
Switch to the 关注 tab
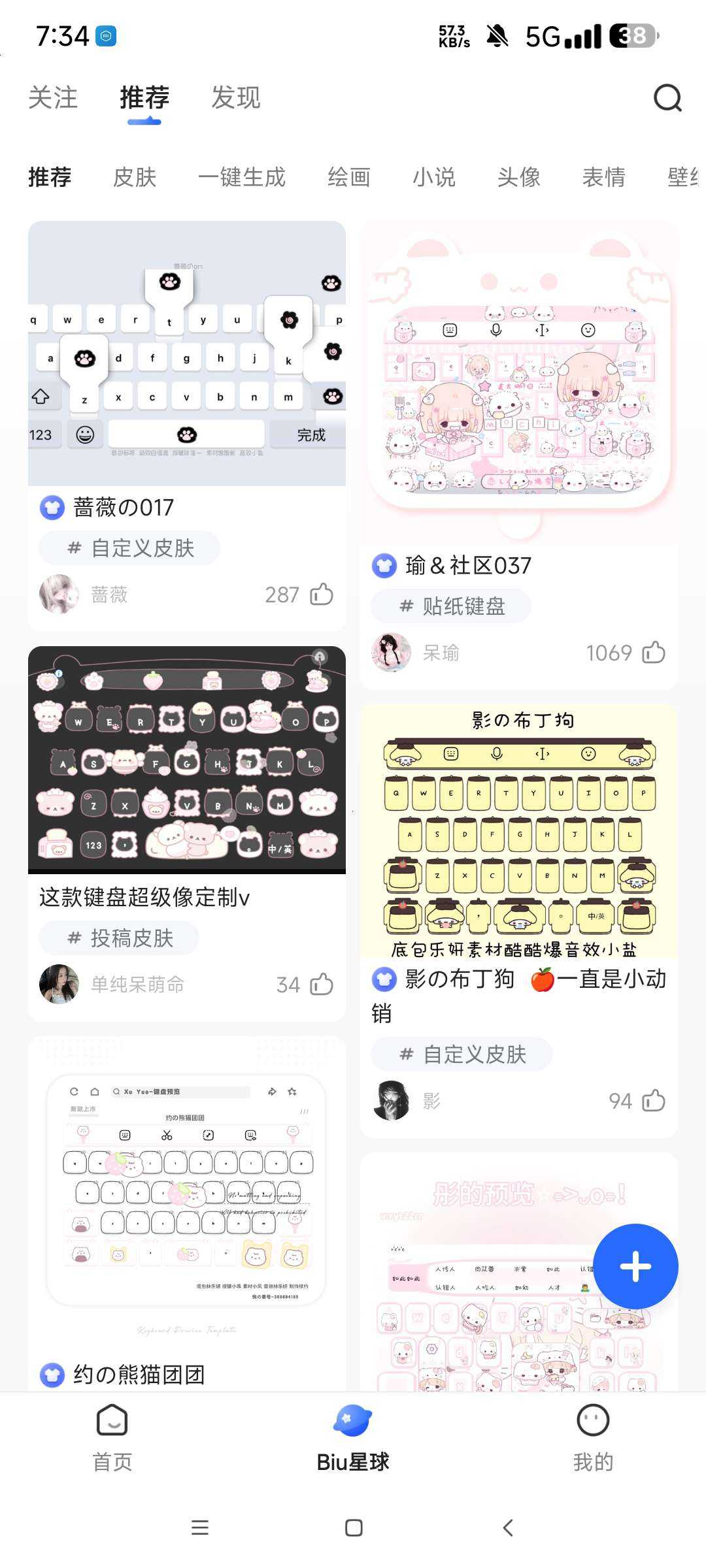tap(53, 98)
